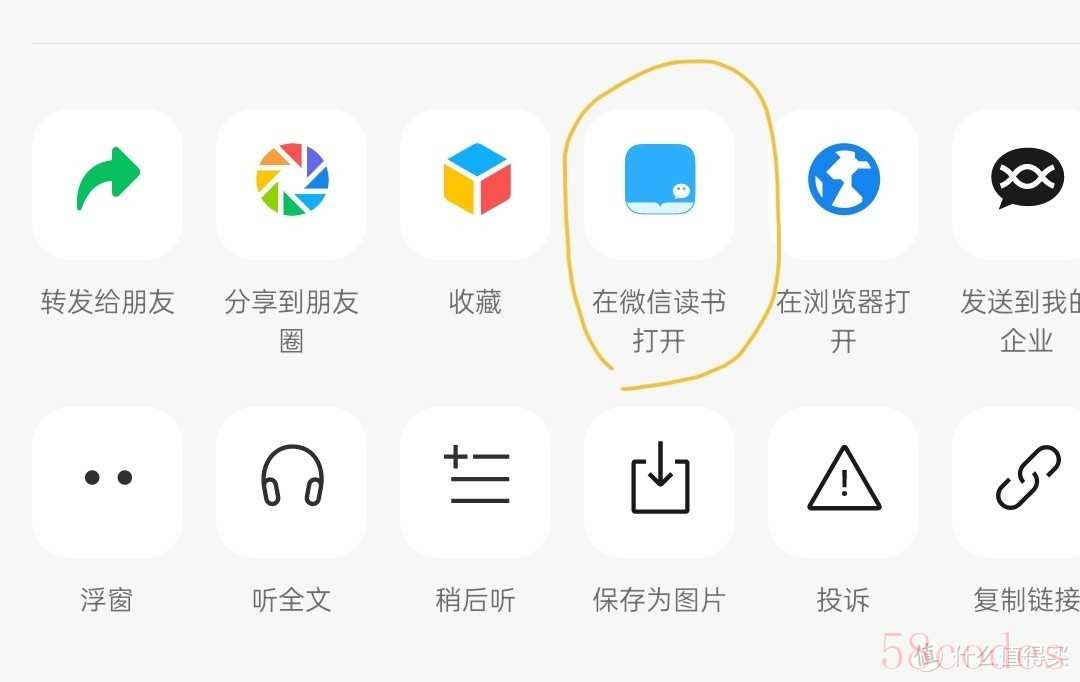Open in WeChat Read (在微信读书打开)
1080x682 pixels.
(x=659, y=185)
